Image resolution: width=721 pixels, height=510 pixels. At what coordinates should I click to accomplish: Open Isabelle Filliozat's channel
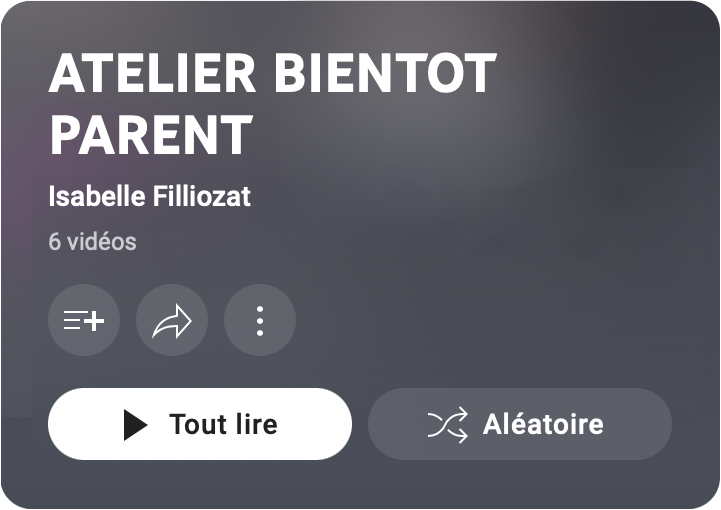(149, 196)
